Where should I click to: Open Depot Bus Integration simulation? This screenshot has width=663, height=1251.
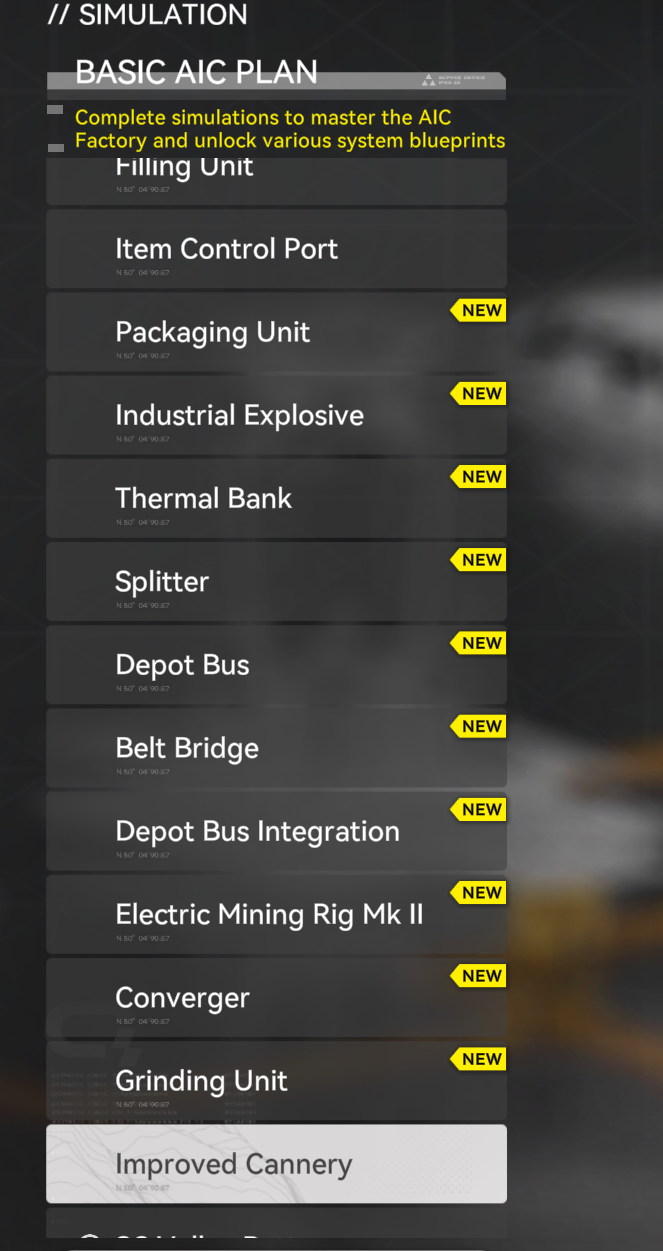276,831
